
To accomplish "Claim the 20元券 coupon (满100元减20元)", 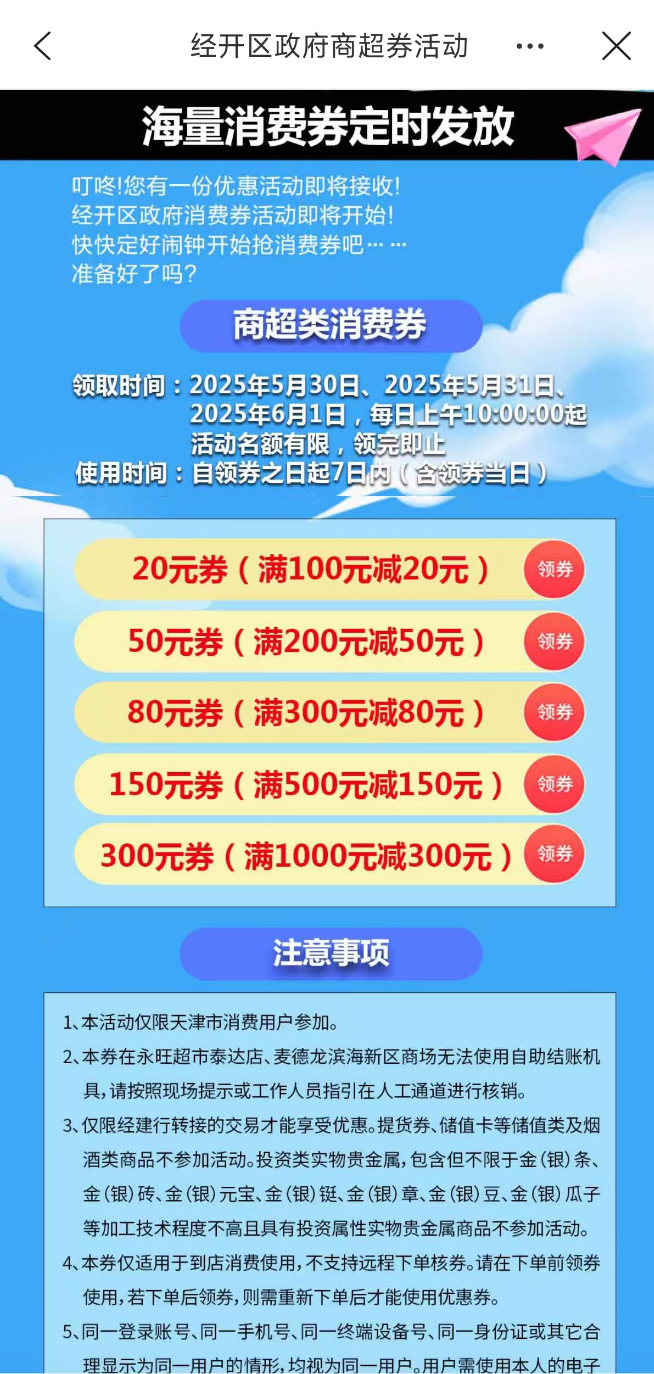I will coord(554,569).
